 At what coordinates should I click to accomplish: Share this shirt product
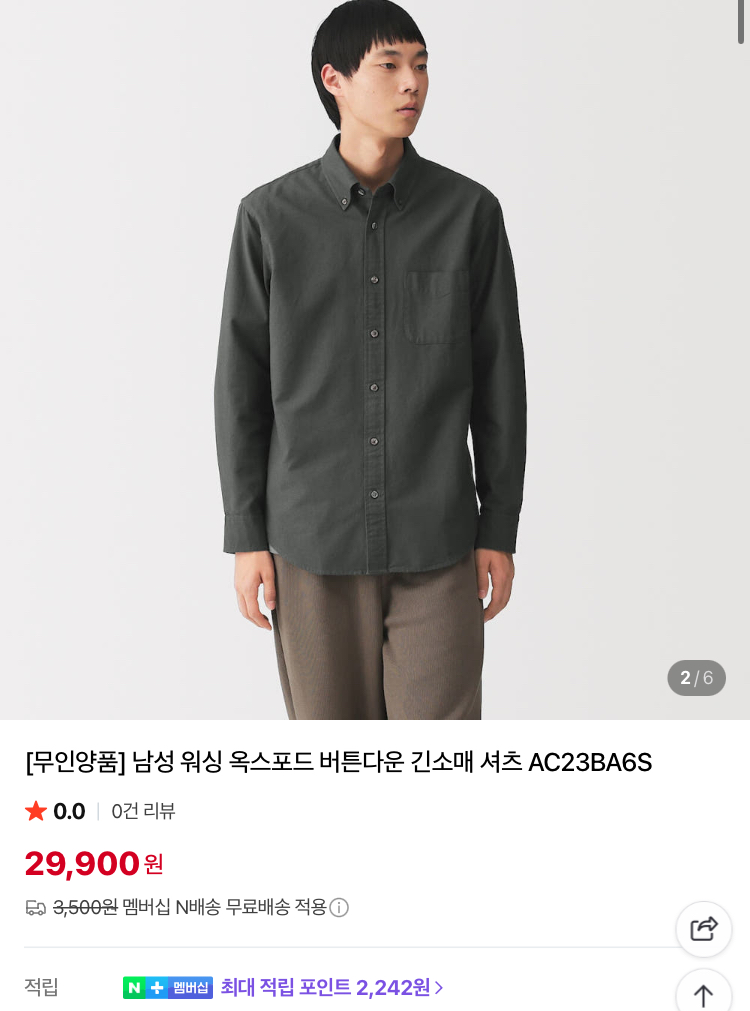point(704,929)
